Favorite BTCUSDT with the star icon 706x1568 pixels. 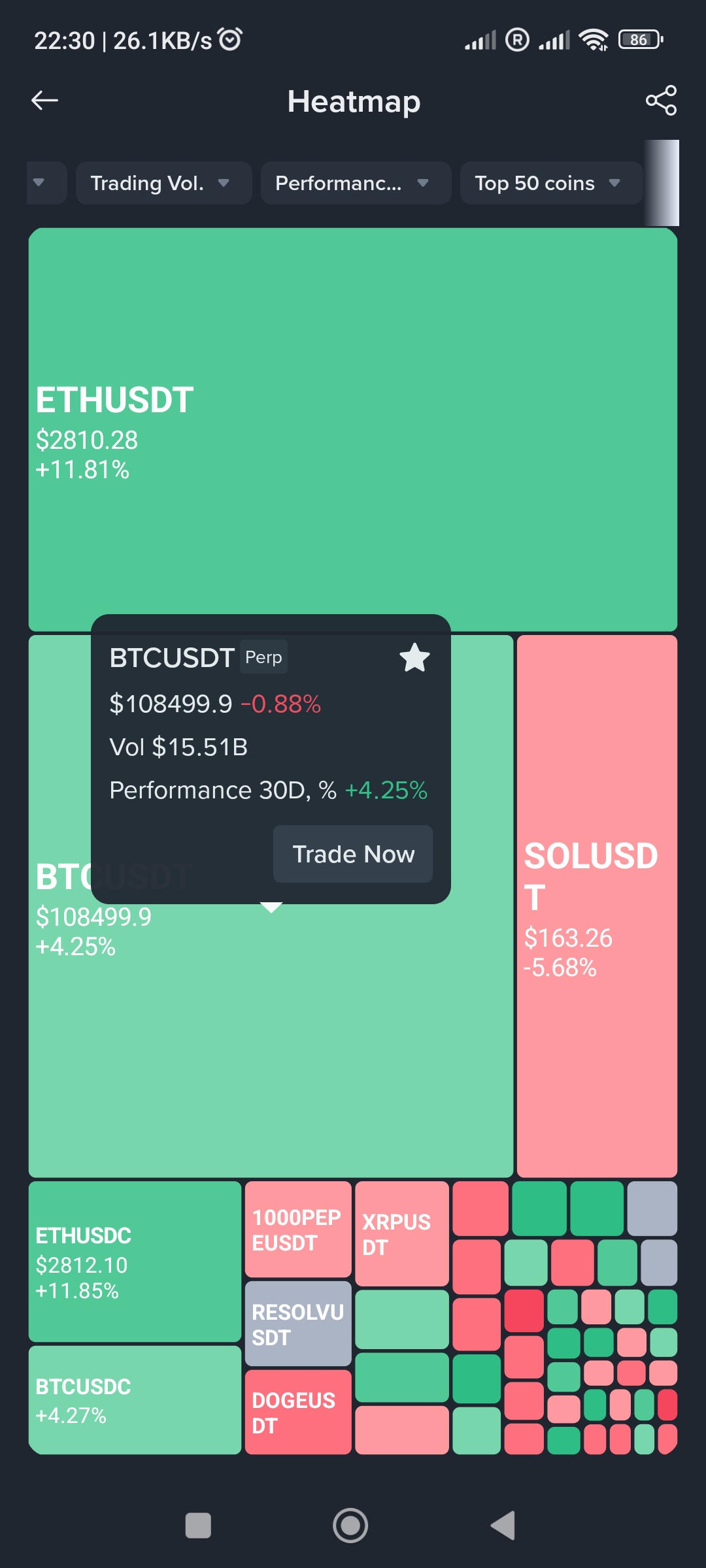[414, 657]
